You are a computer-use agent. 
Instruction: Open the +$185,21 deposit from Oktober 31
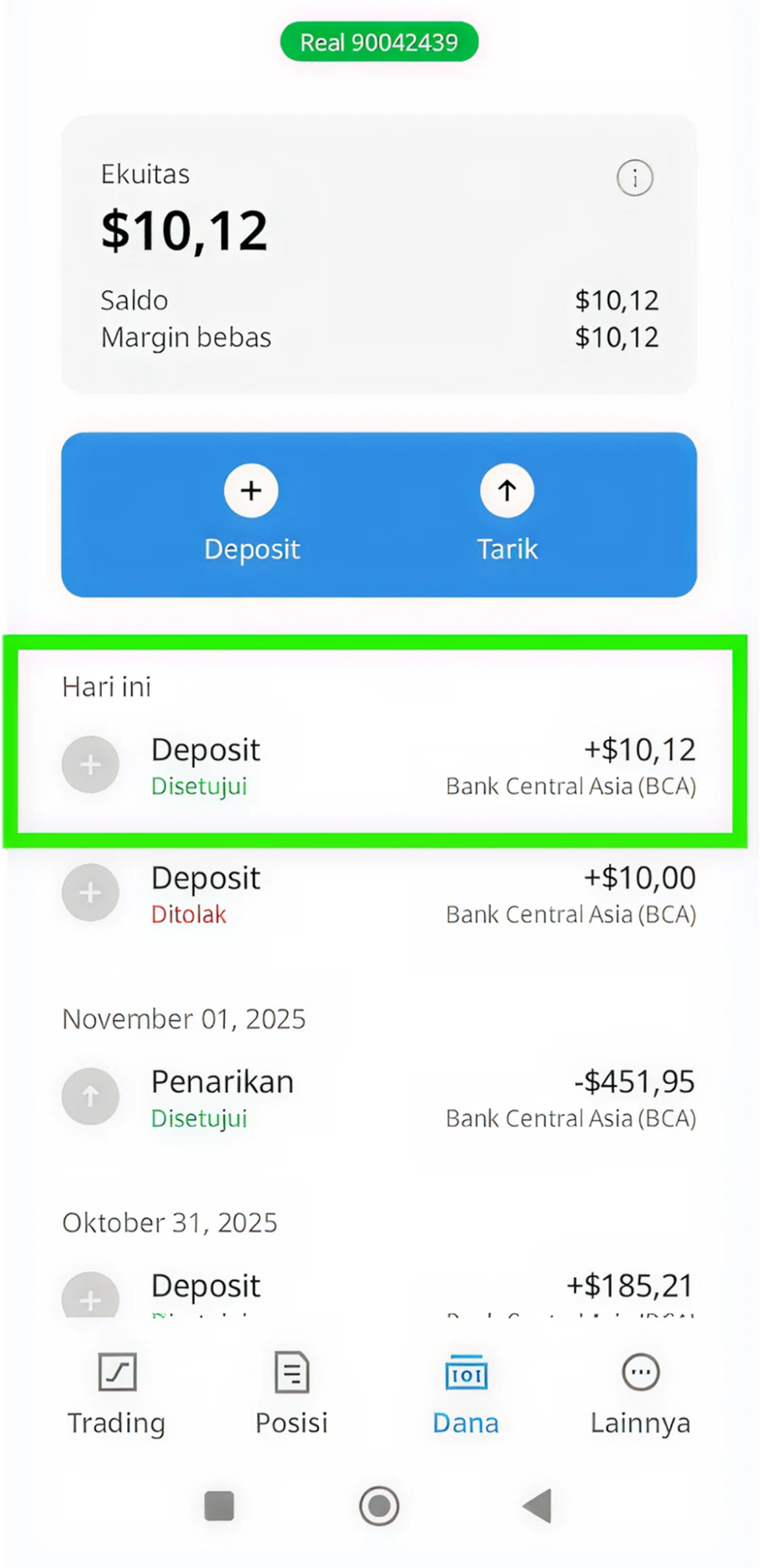379,1293
